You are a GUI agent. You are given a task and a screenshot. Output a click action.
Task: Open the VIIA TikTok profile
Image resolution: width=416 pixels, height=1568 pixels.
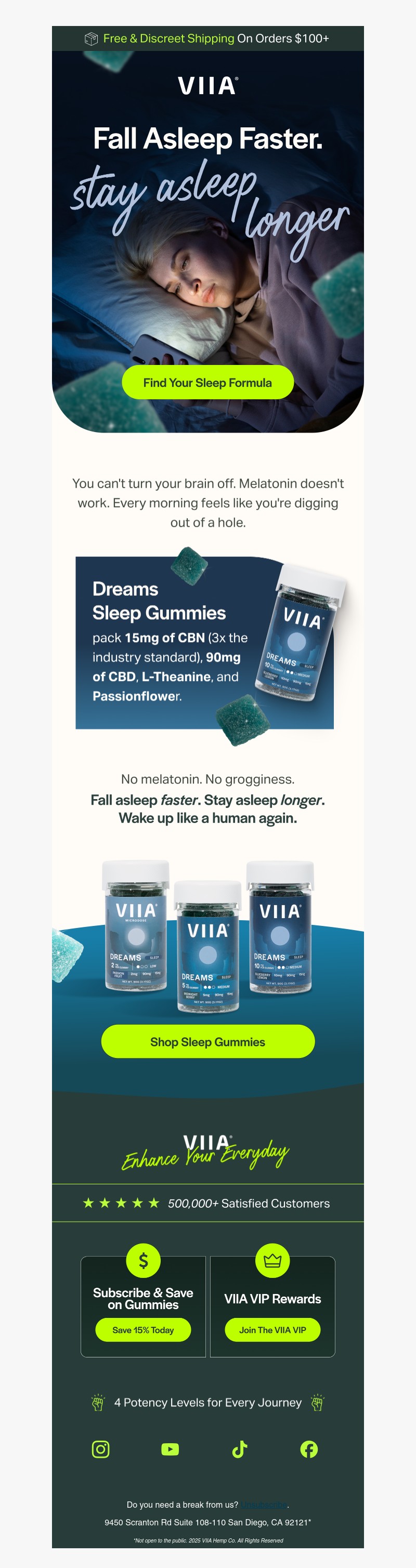coord(239,1449)
